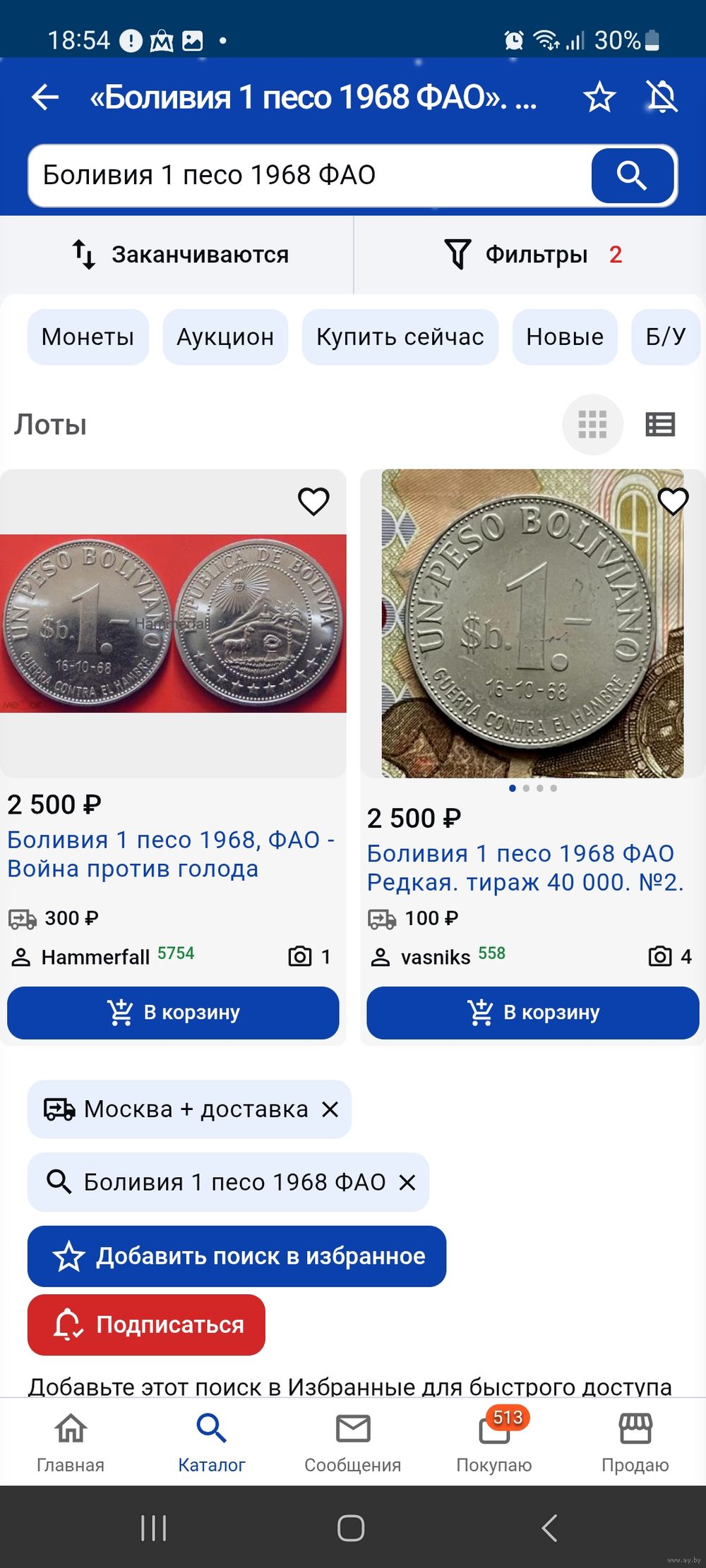Select the Купить сейчас chip
The image size is (706, 1568).
(x=400, y=337)
